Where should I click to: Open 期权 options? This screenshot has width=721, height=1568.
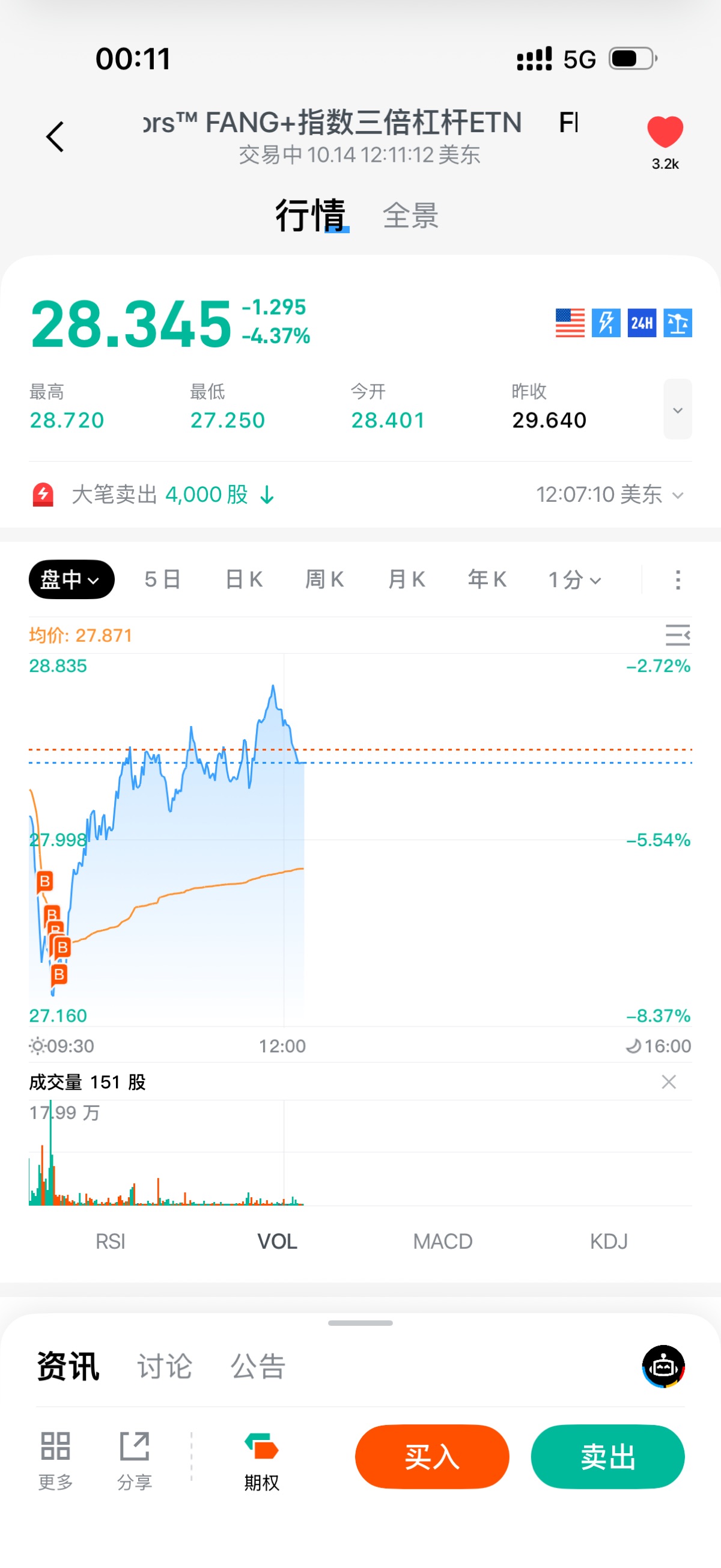pyautogui.click(x=261, y=1461)
